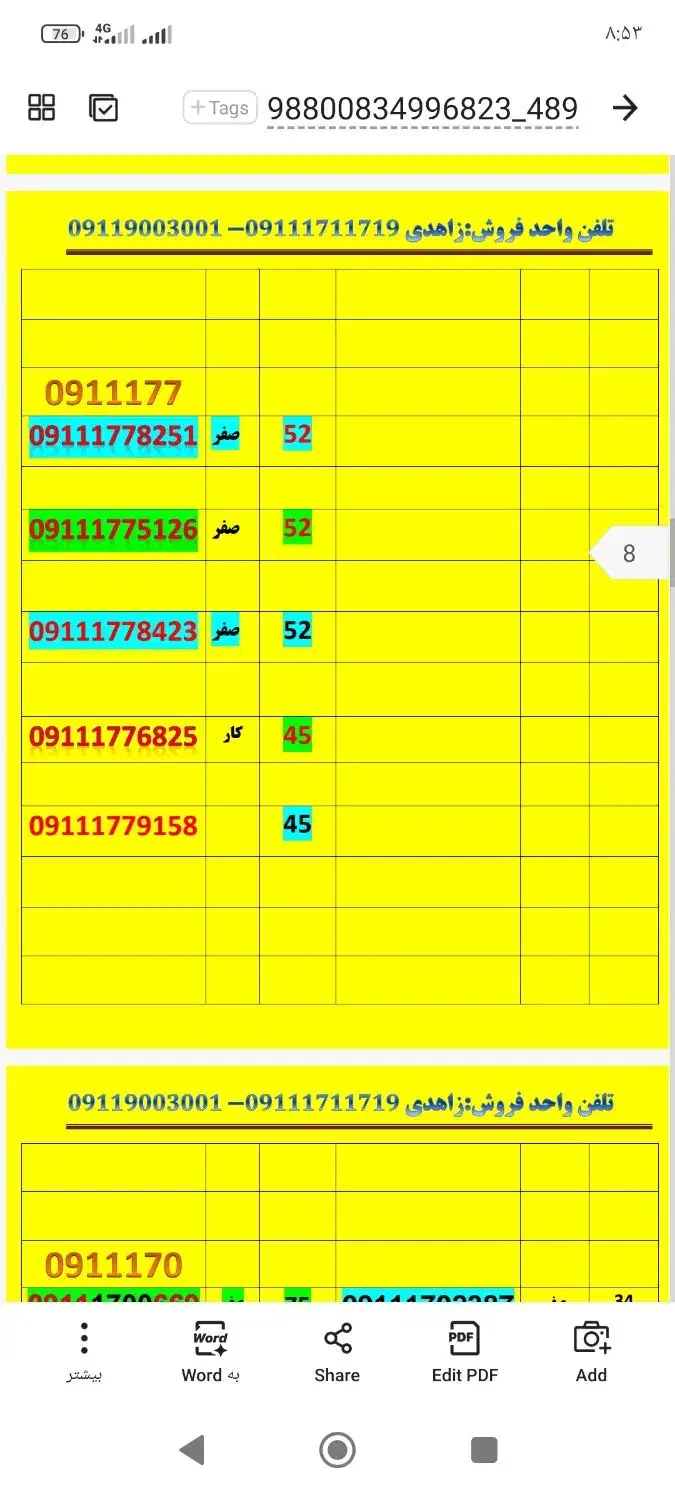Tap the arrow next to the document name
Viewport: 675px width, 1500px height.
(x=625, y=108)
